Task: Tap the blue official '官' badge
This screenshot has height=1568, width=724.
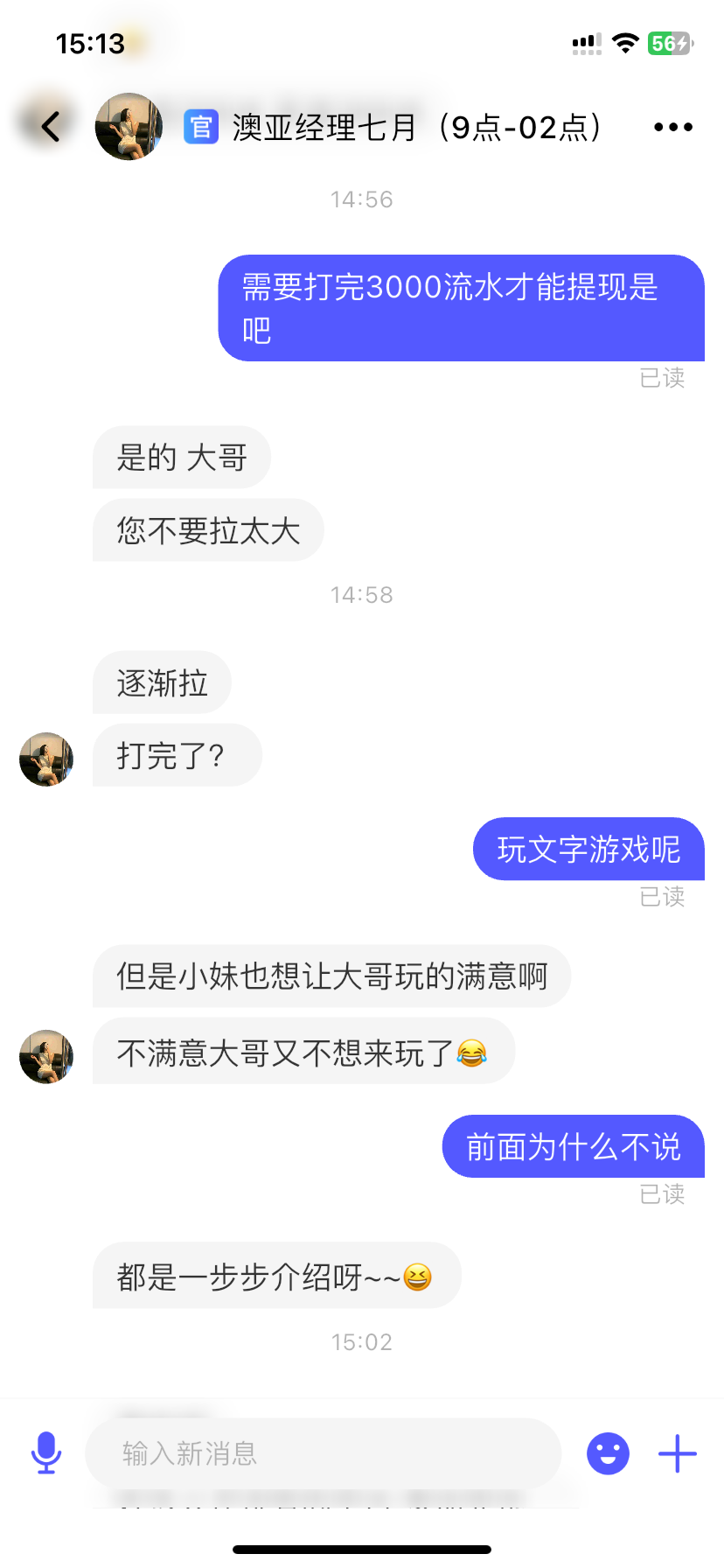Action: click(x=200, y=127)
